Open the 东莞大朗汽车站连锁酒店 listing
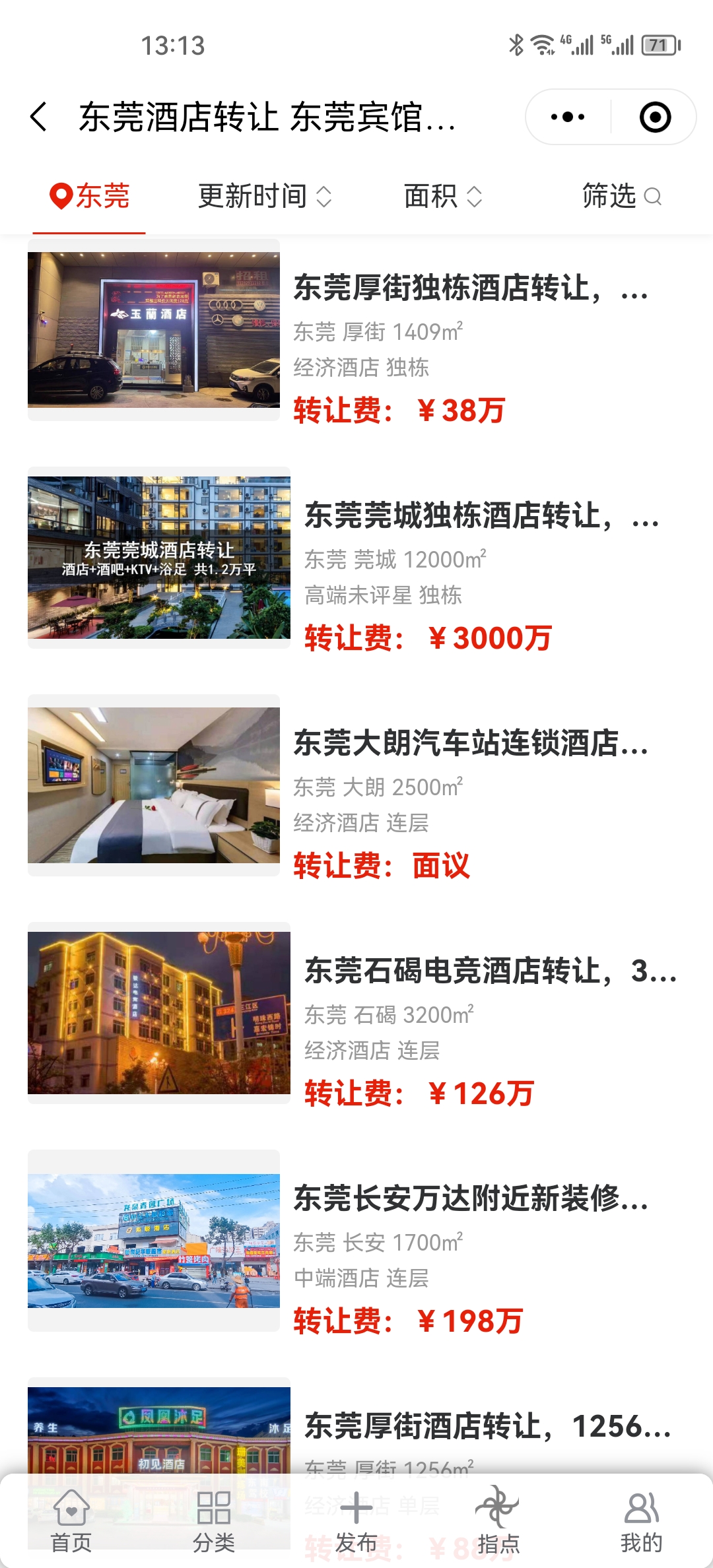The height and width of the screenshot is (1568, 713). (x=470, y=743)
